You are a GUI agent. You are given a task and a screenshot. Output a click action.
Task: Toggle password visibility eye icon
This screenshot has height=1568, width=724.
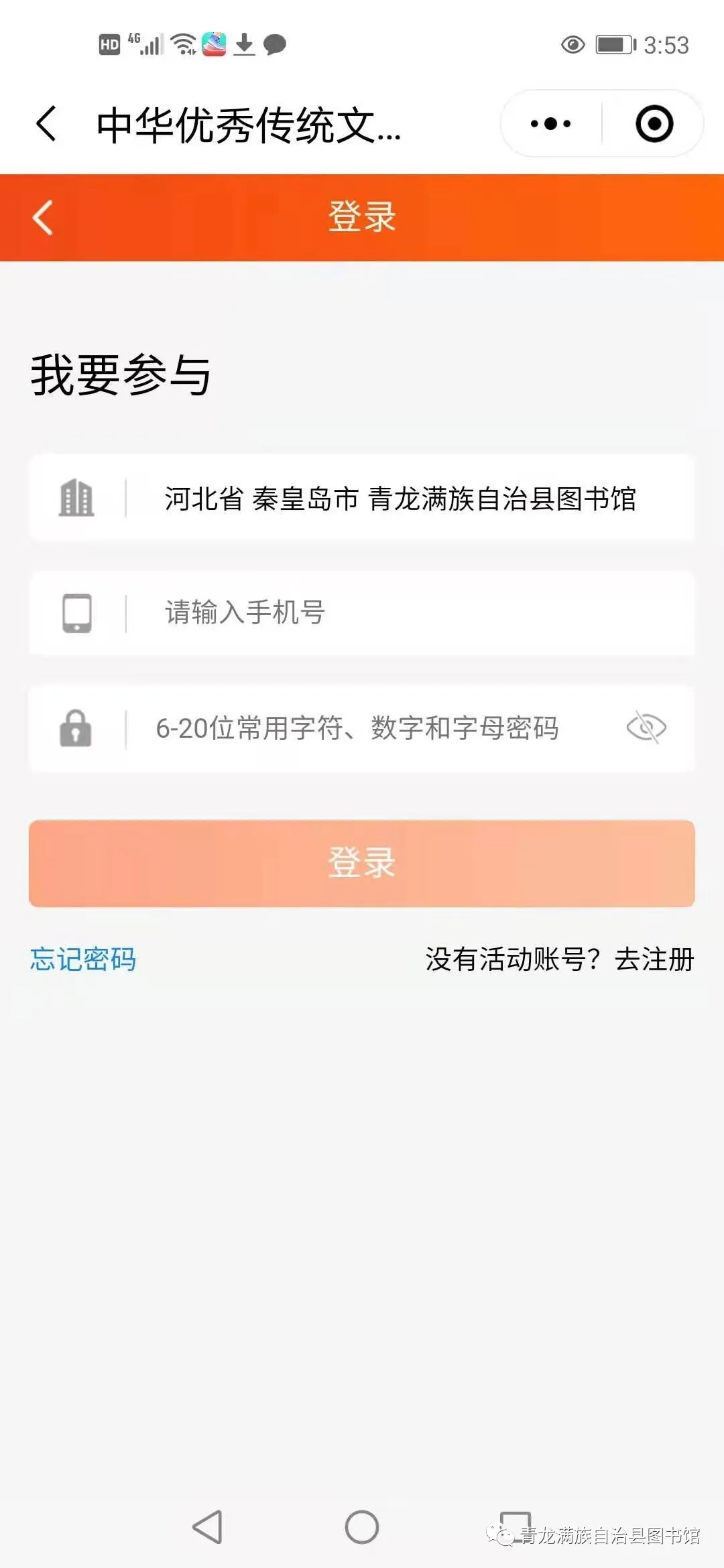pyautogui.click(x=646, y=728)
